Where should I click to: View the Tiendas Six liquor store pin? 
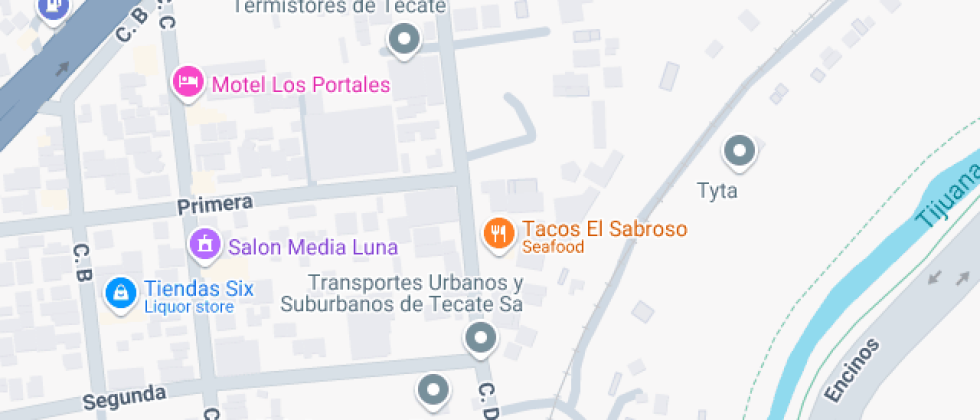pyautogui.click(x=120, y=293)
